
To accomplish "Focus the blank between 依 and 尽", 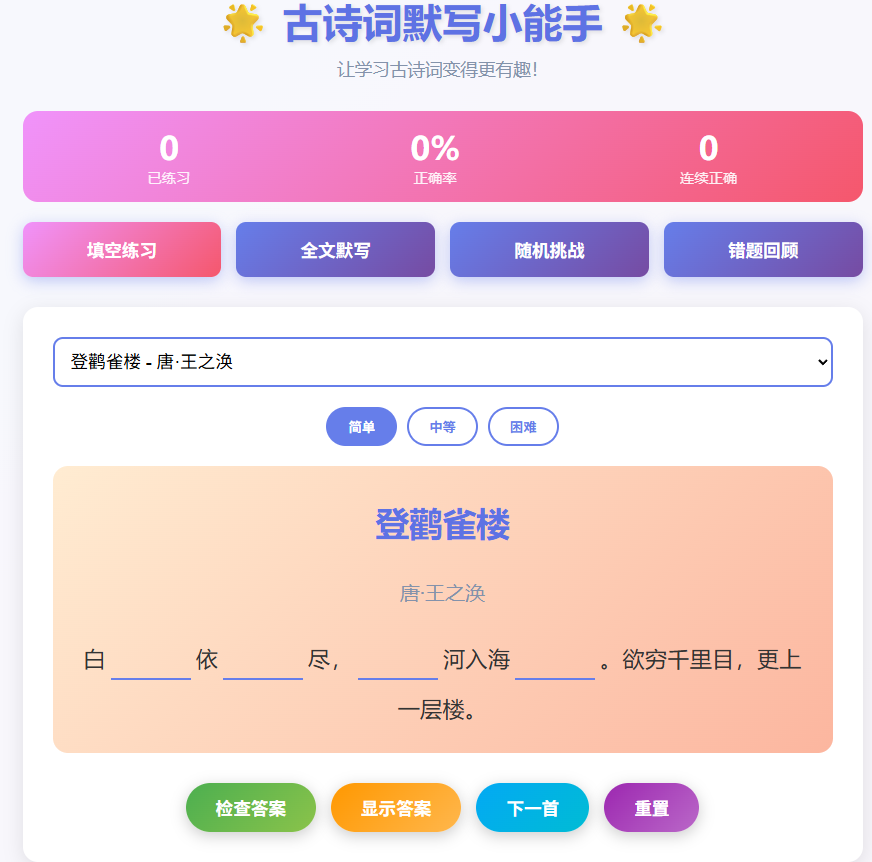I will tap(263, 661).
